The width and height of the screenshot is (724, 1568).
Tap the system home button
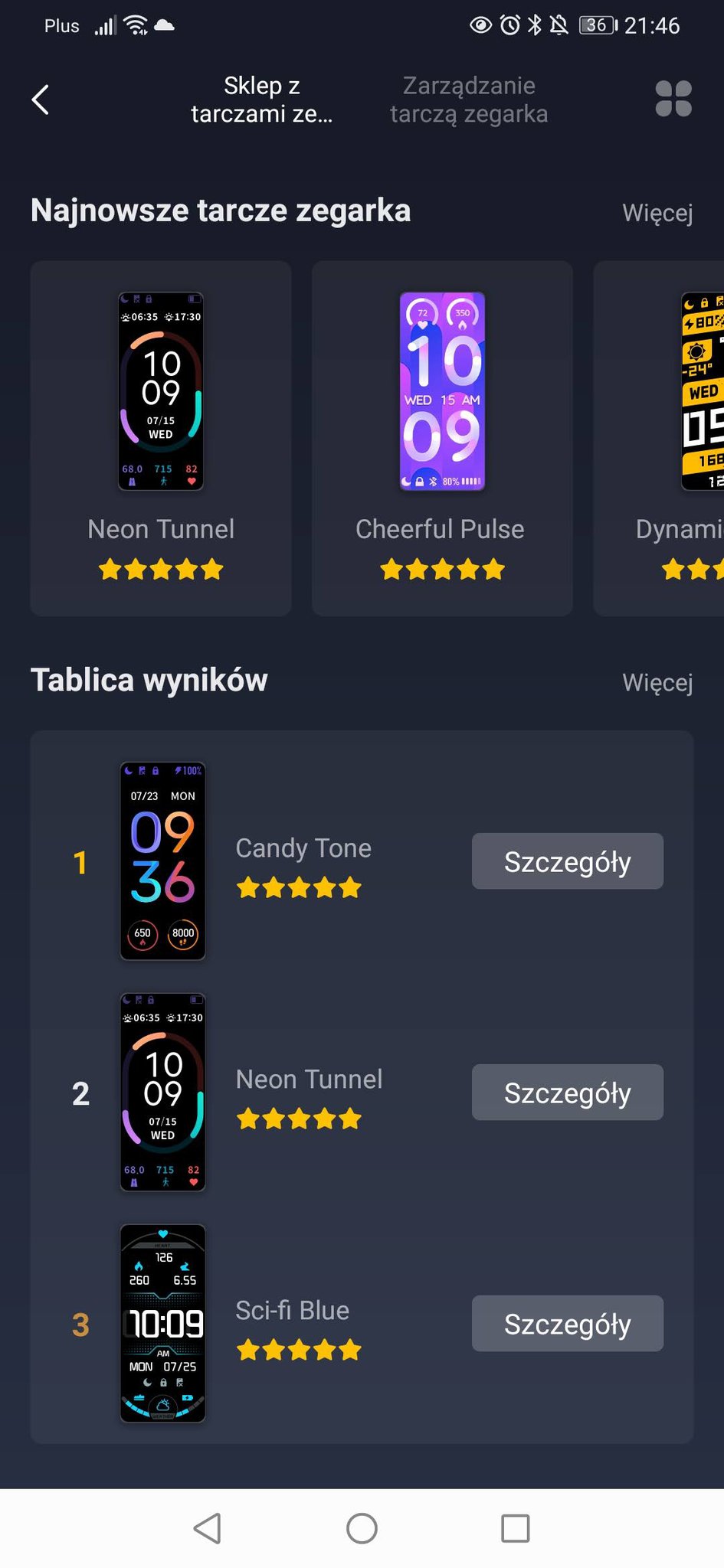[362, 1529]
